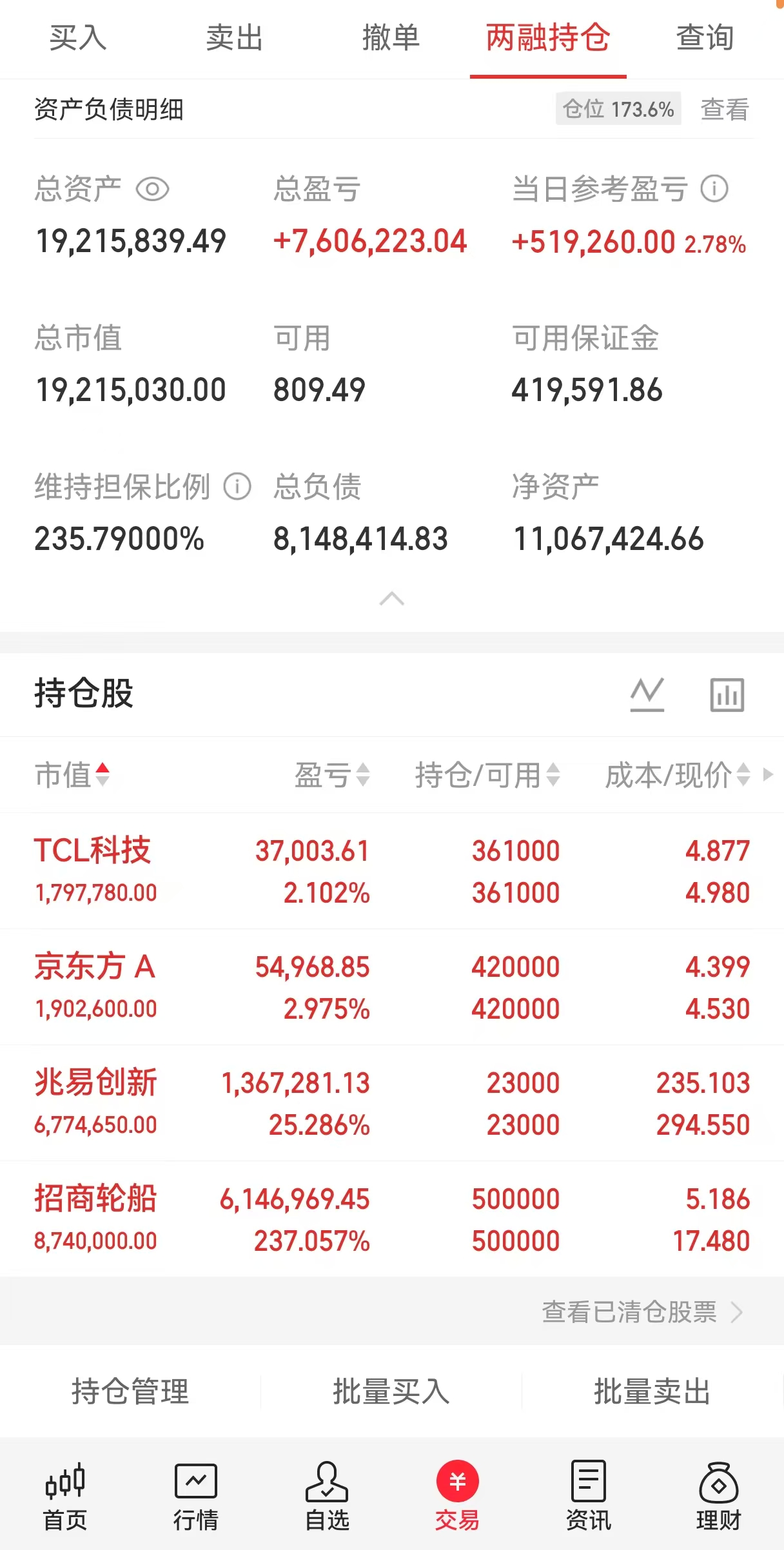Tap the 批量卖出 button
This screenshot has width=784, height=1550.
click(x=652, y=1391)
